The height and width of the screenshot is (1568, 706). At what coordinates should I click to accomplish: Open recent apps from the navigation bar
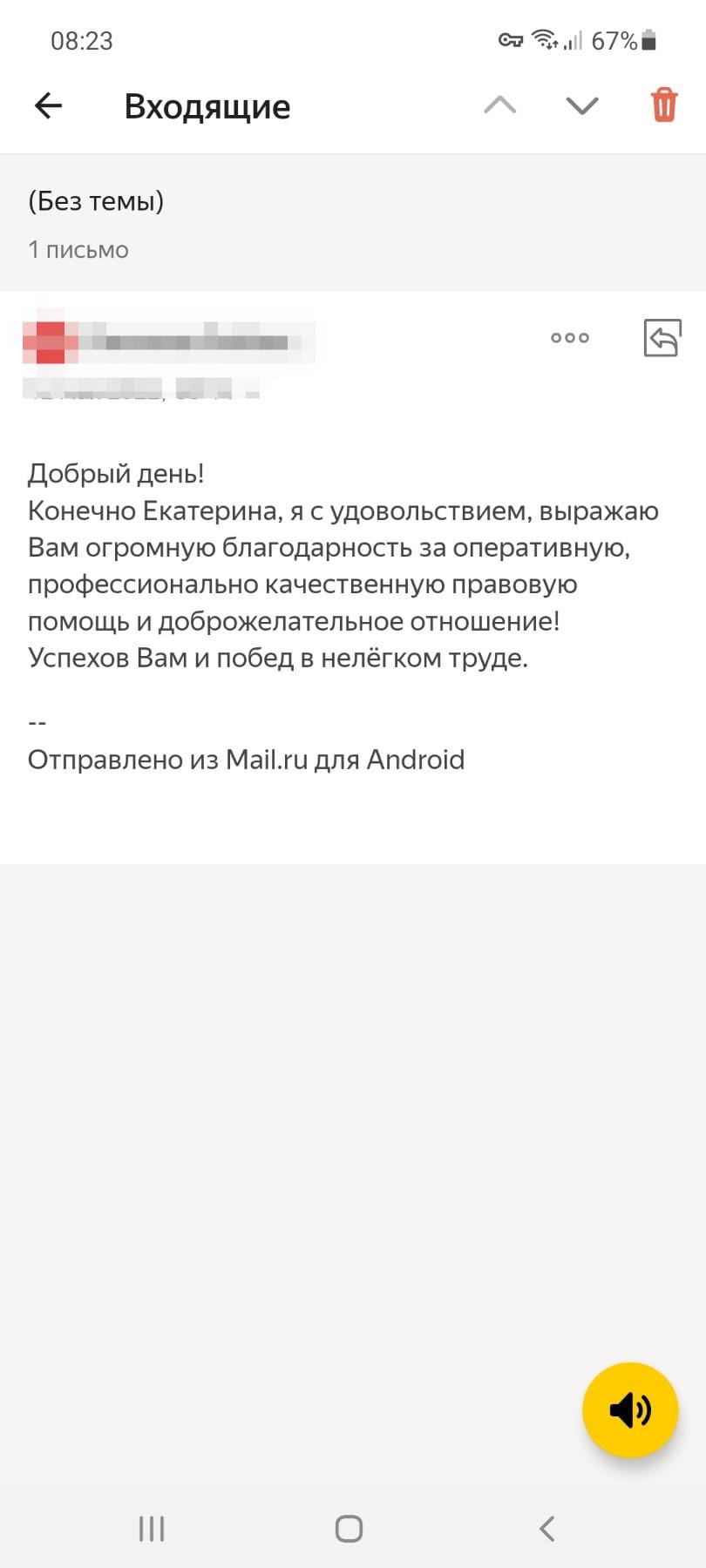point(152,1528)
